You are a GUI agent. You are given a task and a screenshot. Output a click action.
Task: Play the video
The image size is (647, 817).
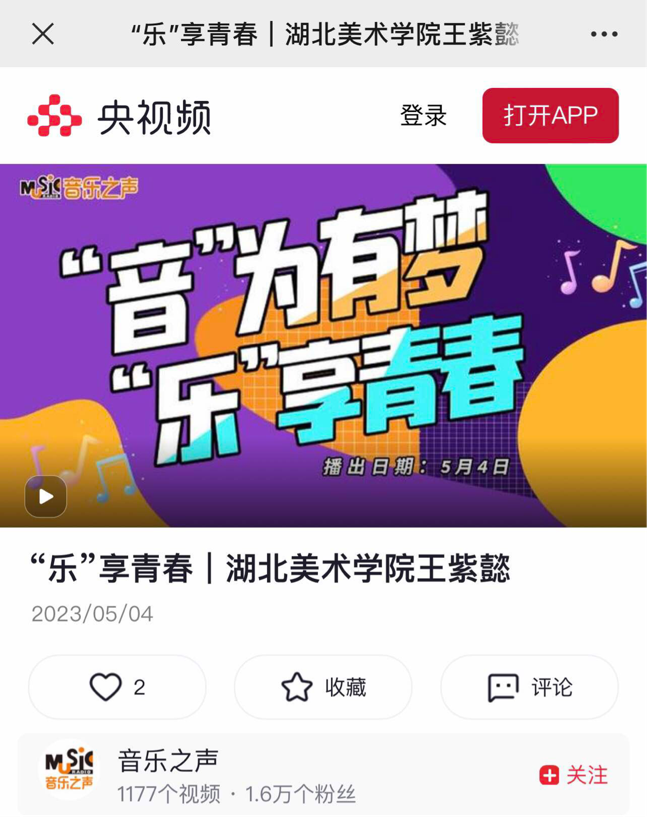[46, 496]
